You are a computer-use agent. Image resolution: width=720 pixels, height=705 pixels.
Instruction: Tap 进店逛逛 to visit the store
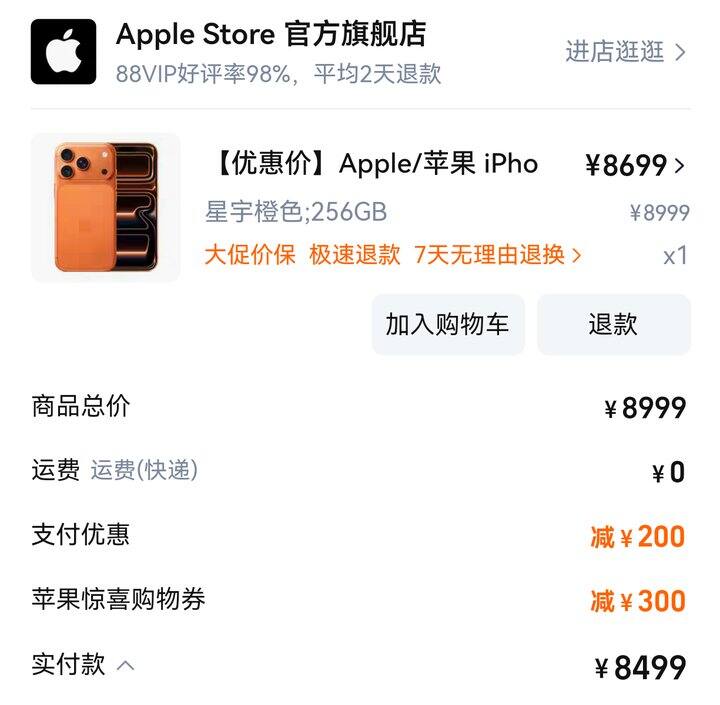click(x=626, y=52)
